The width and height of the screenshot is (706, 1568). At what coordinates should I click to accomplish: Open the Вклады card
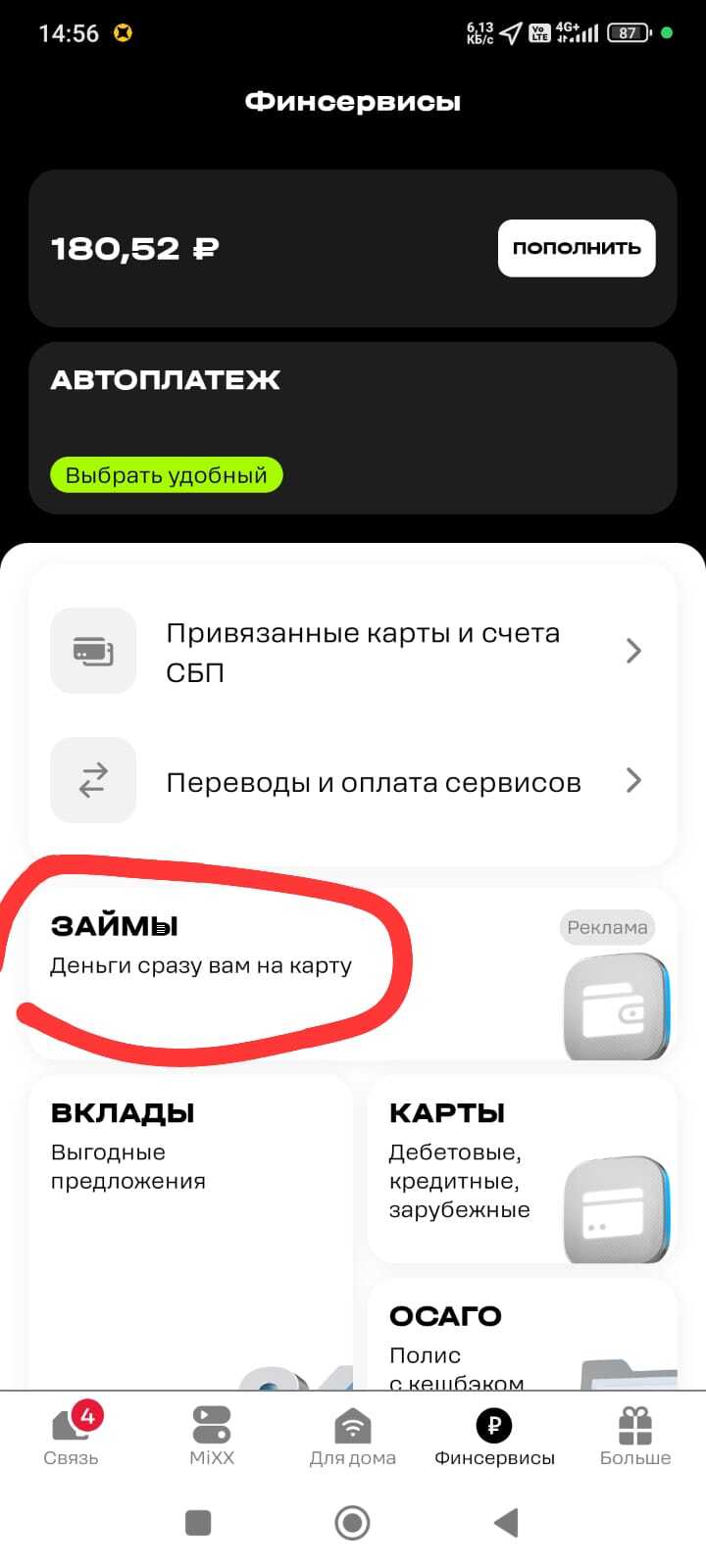tap(189, 1225)
